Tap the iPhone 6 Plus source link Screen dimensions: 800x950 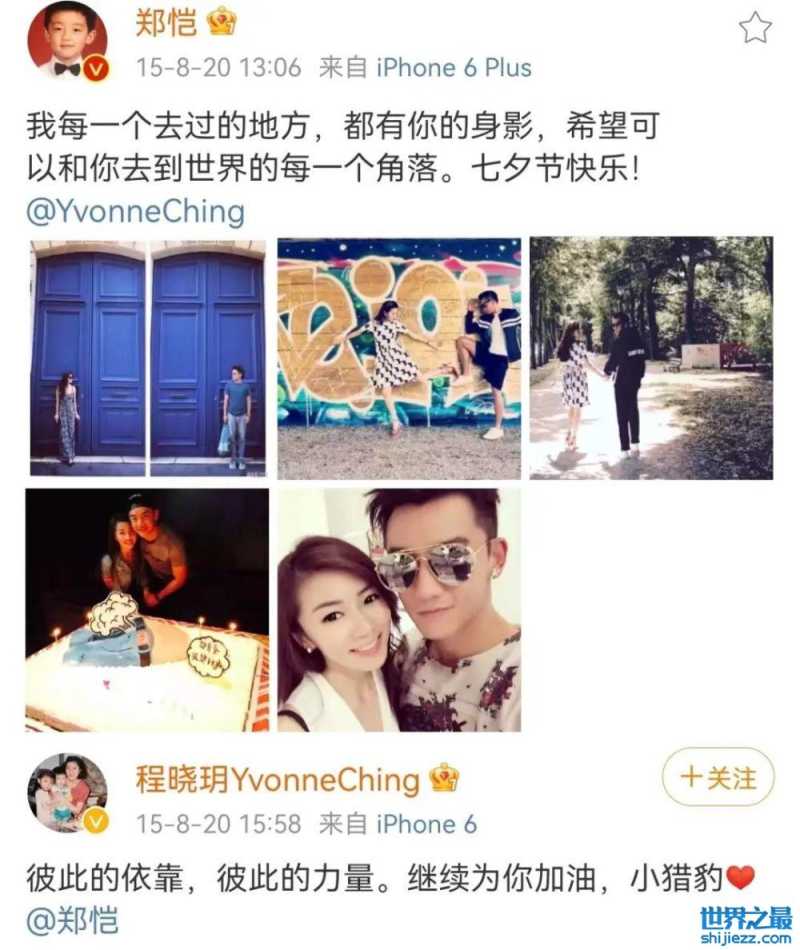(454, 68)
